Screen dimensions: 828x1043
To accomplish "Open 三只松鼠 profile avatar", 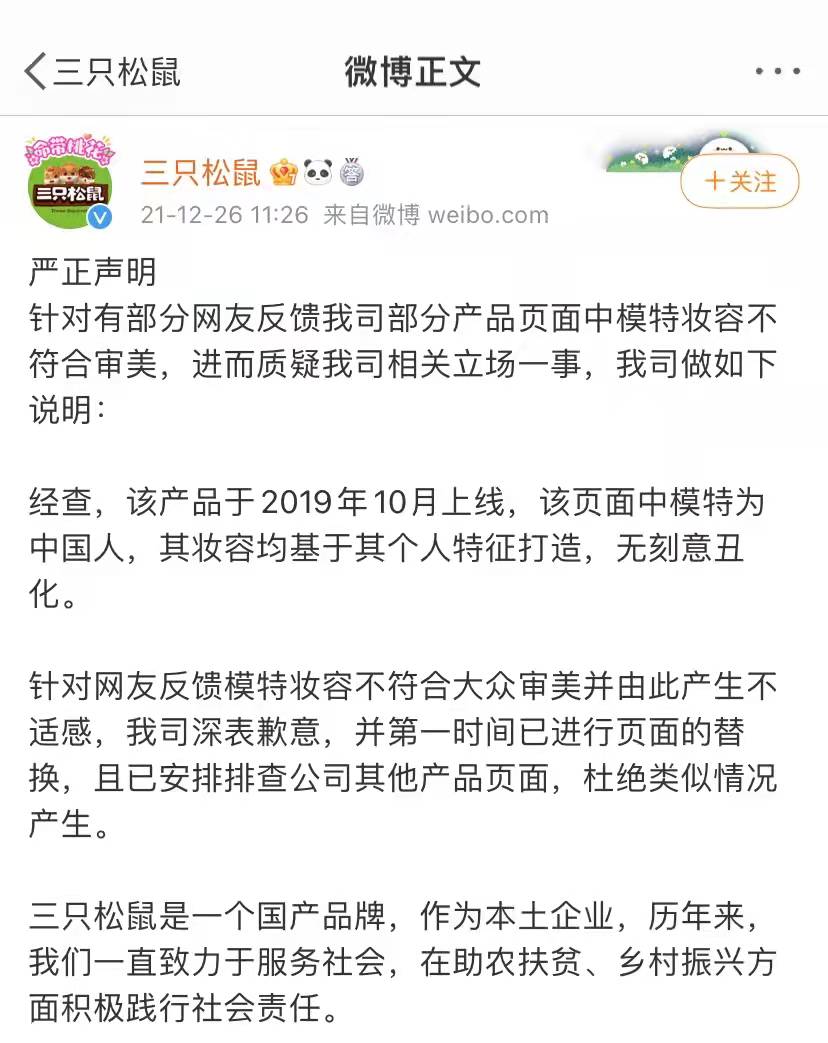I will (68, 182).
